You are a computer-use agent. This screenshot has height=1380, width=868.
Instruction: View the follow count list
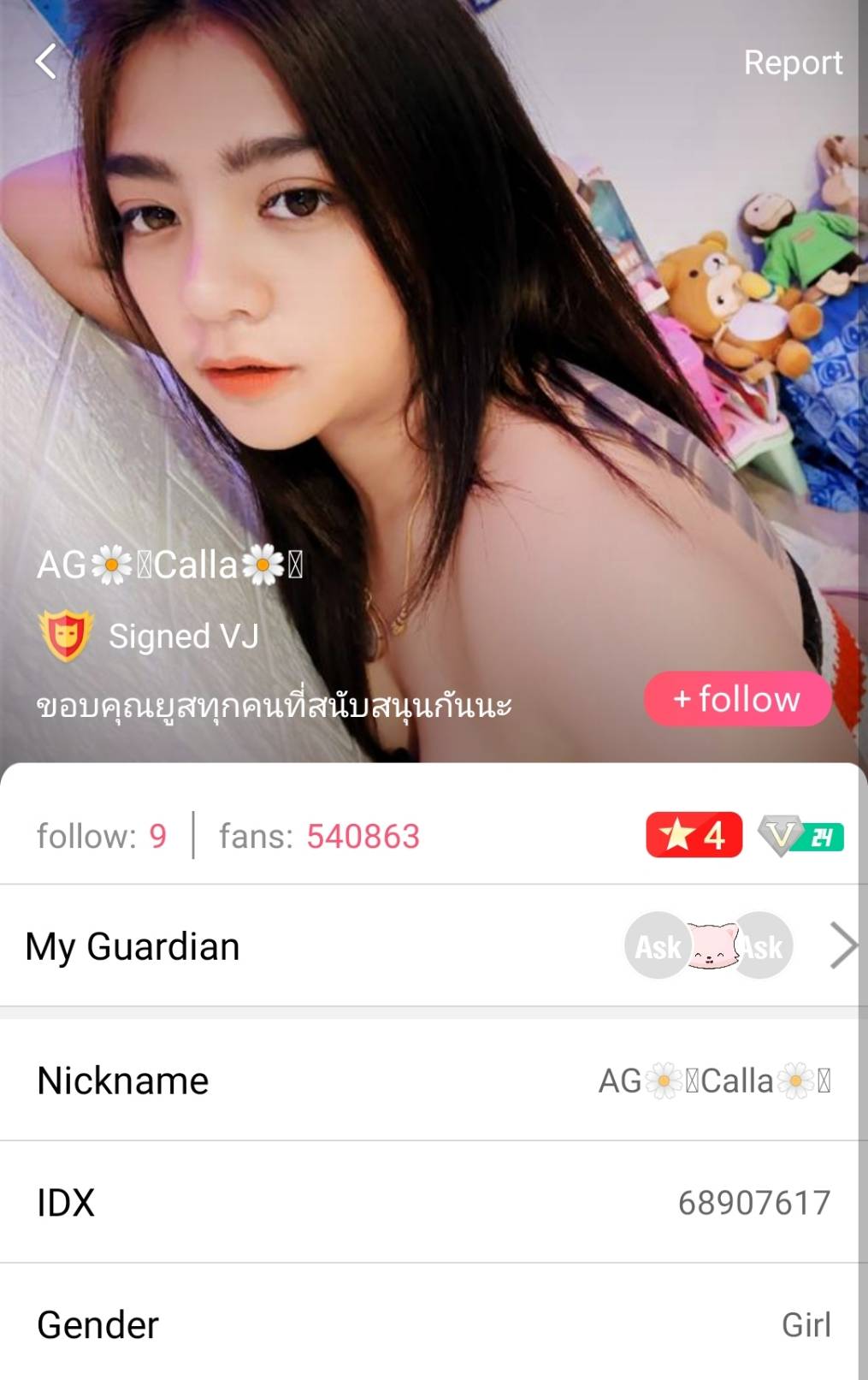(102, 836)
